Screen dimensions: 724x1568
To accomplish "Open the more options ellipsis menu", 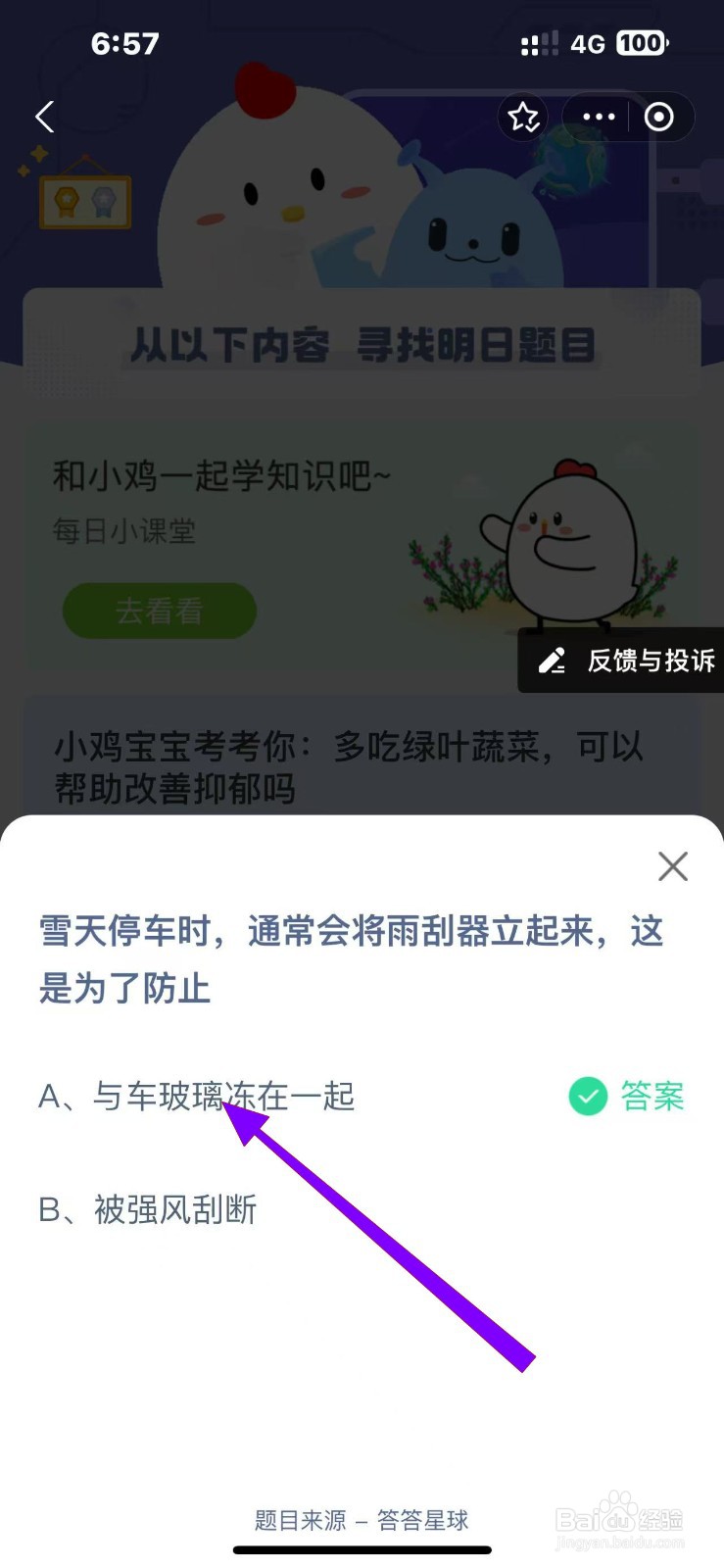I will (597, 117).
